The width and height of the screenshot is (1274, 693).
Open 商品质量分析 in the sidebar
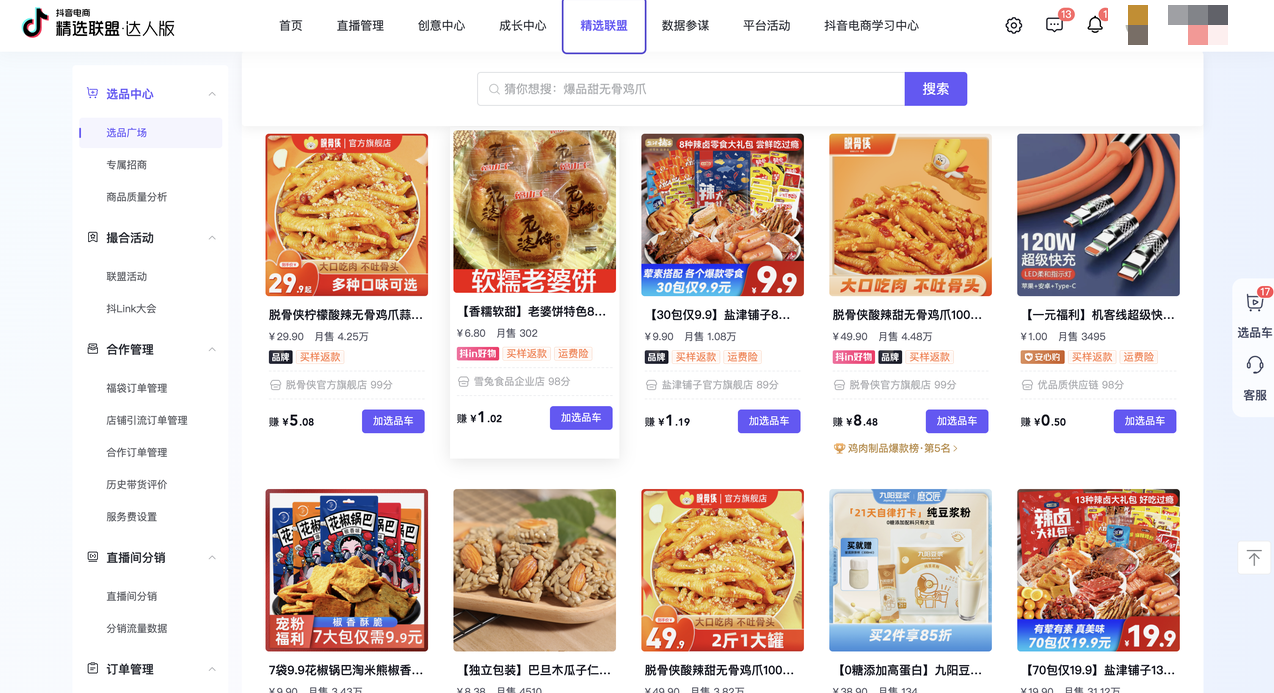click(137, 197)
